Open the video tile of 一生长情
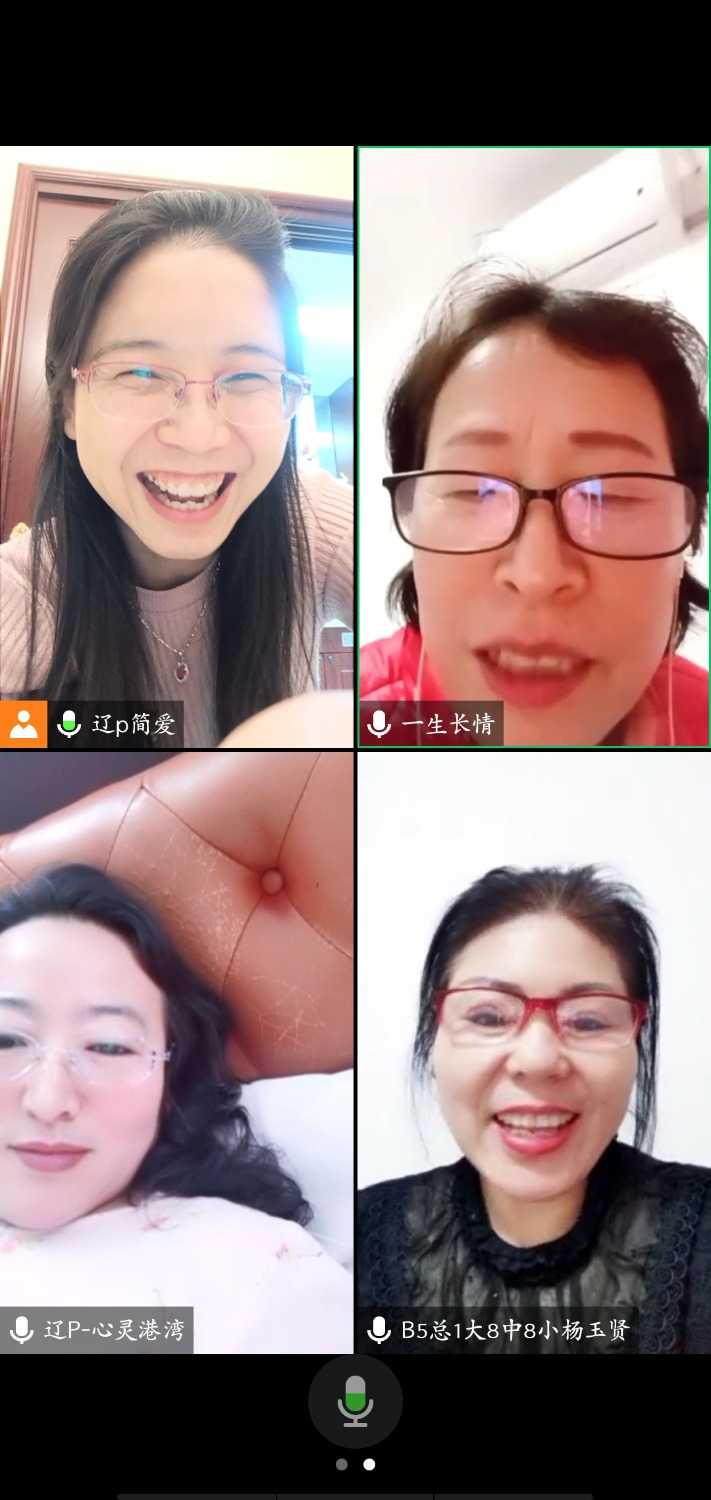The height and width of the screenshot is (1500, 711). [534, 447]
